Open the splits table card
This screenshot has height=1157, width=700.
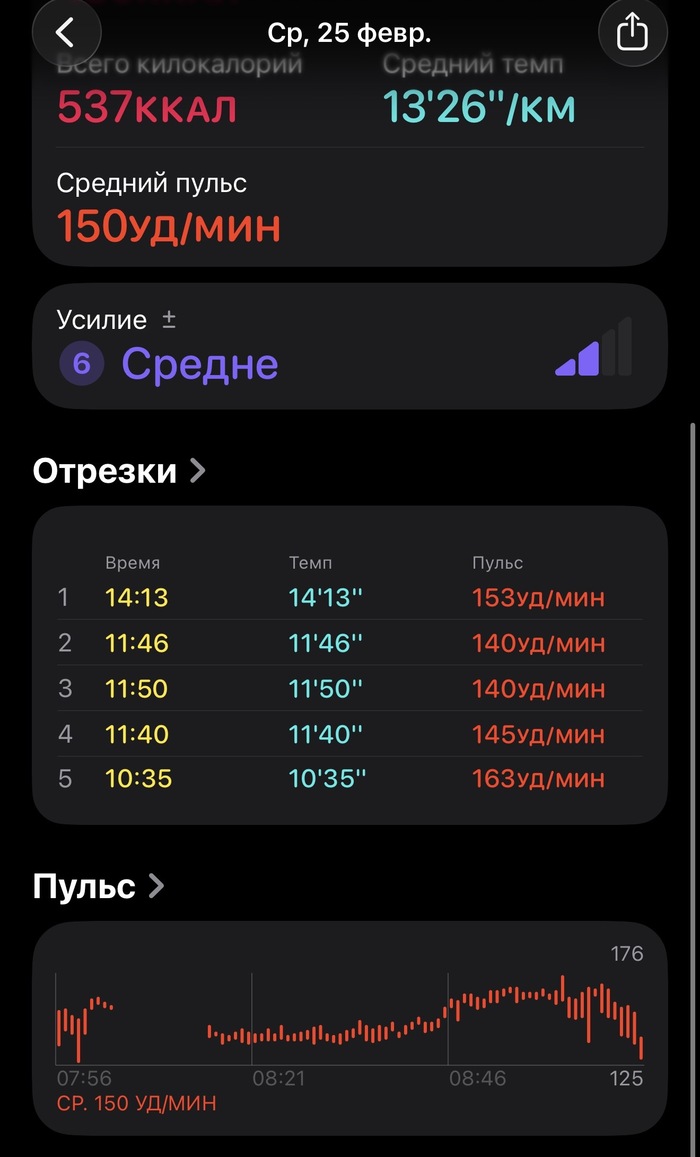point(349,665)
